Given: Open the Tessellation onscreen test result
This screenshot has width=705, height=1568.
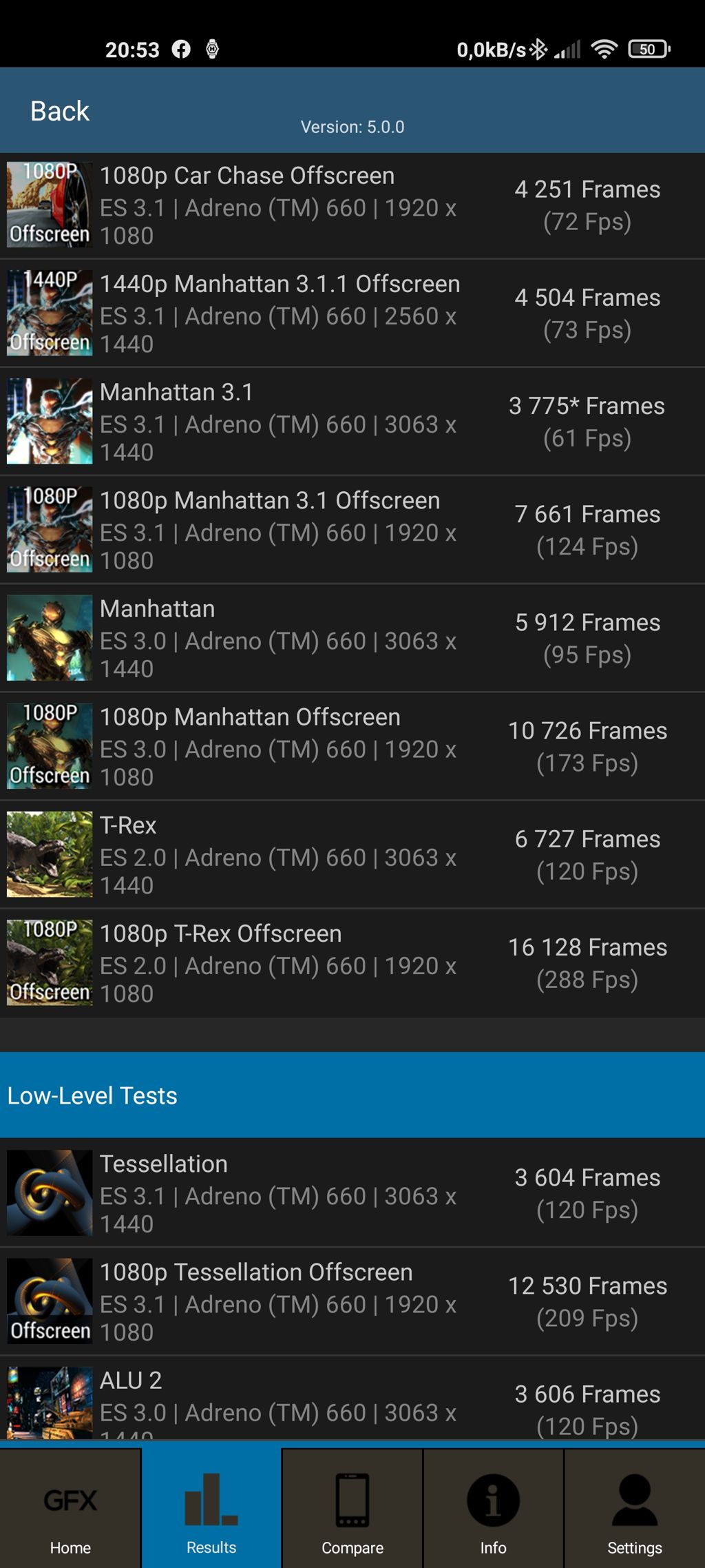Looking at the screenshot, I should coord(352,1193).
